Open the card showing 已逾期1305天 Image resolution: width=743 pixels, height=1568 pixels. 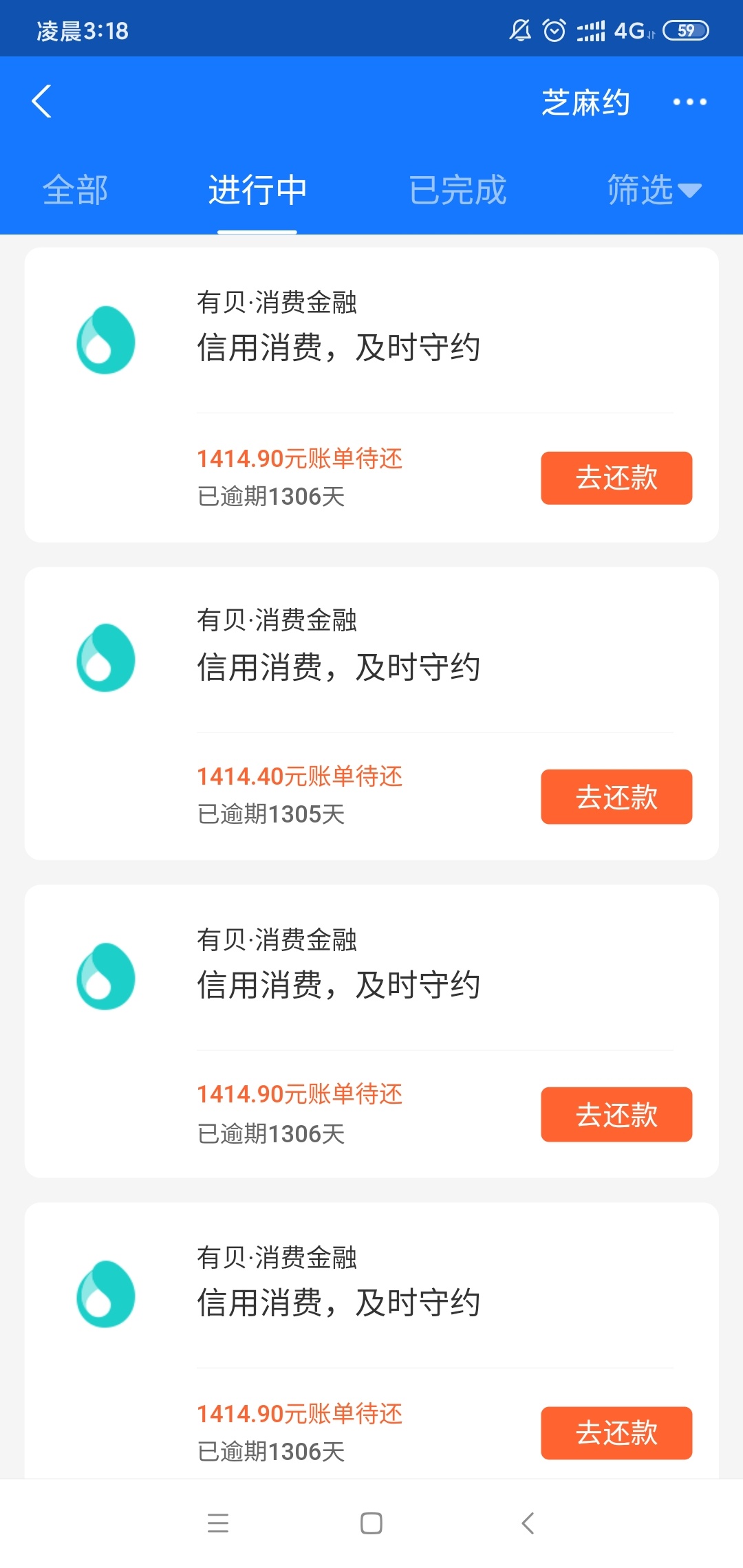tap(371, 713)
